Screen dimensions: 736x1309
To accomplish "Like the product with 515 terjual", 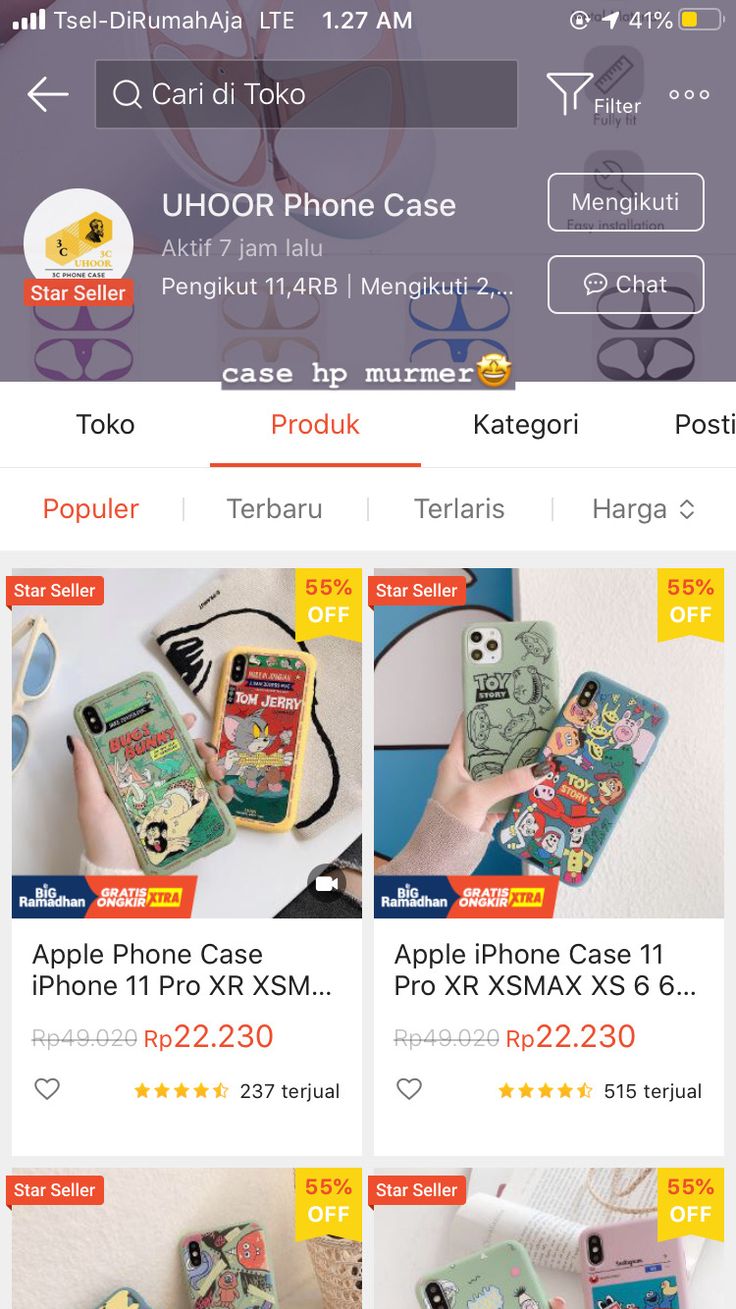I will (x=409, y=1089).
